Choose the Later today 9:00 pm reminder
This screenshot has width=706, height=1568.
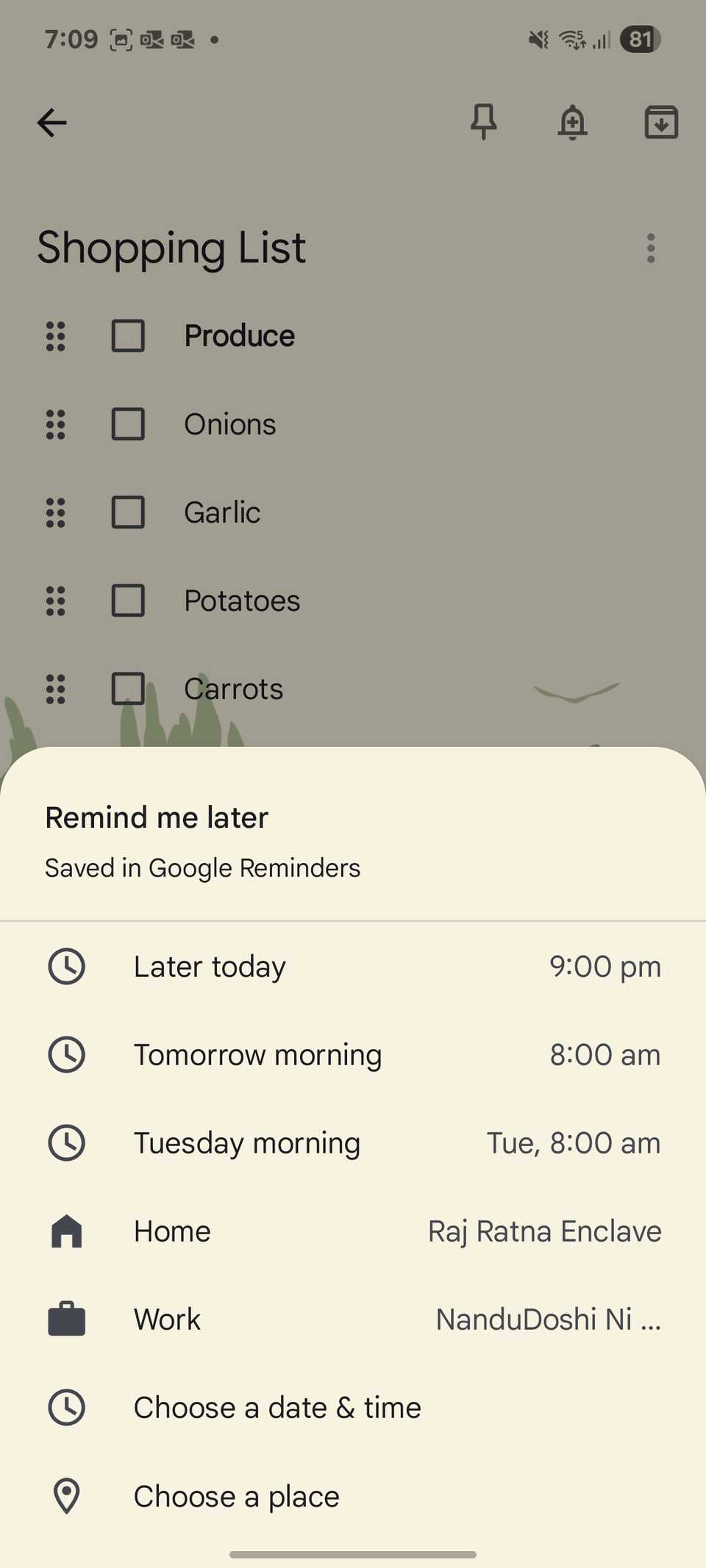pyautogui.click(x=353, y=967)
